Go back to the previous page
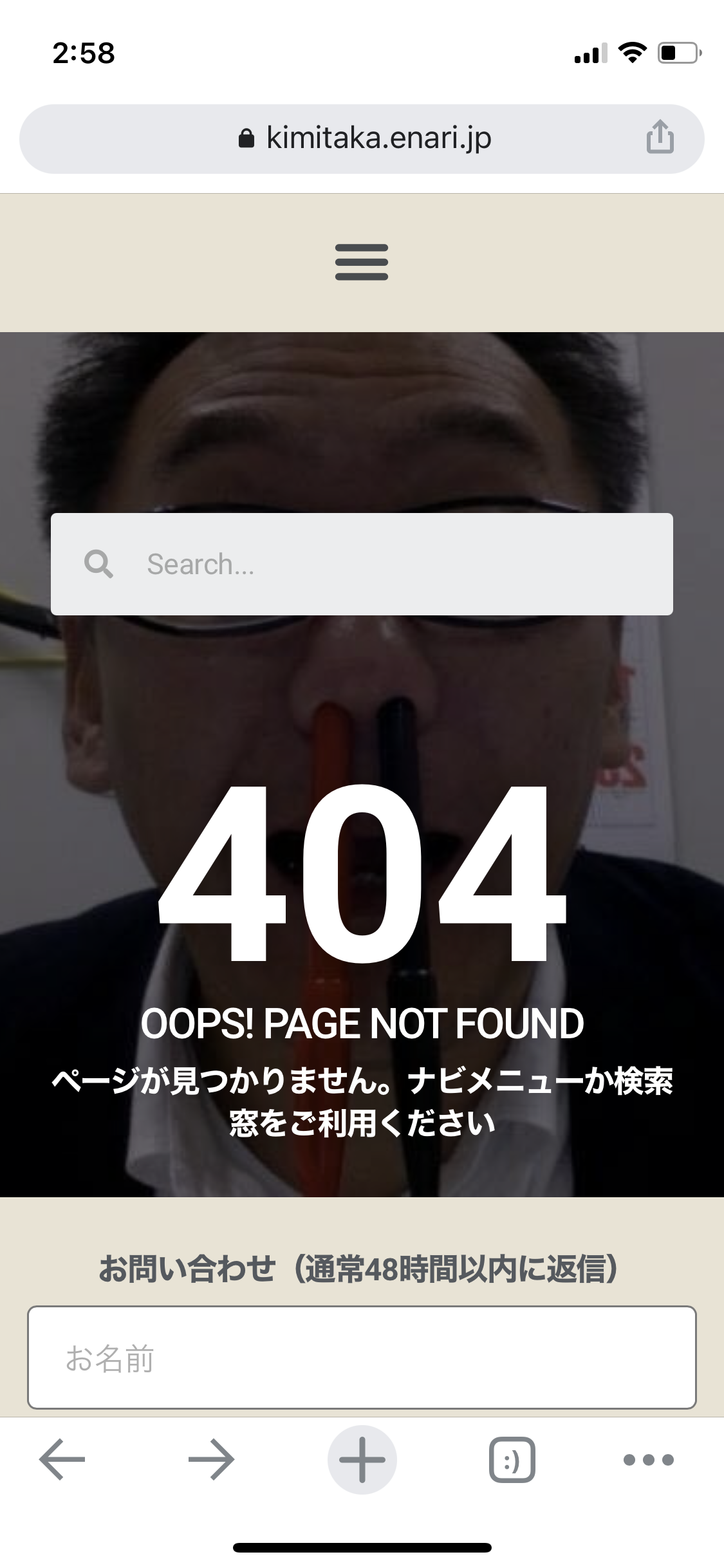The width and height of the screenshot is (724, 1568). (x=62, y=1460)
